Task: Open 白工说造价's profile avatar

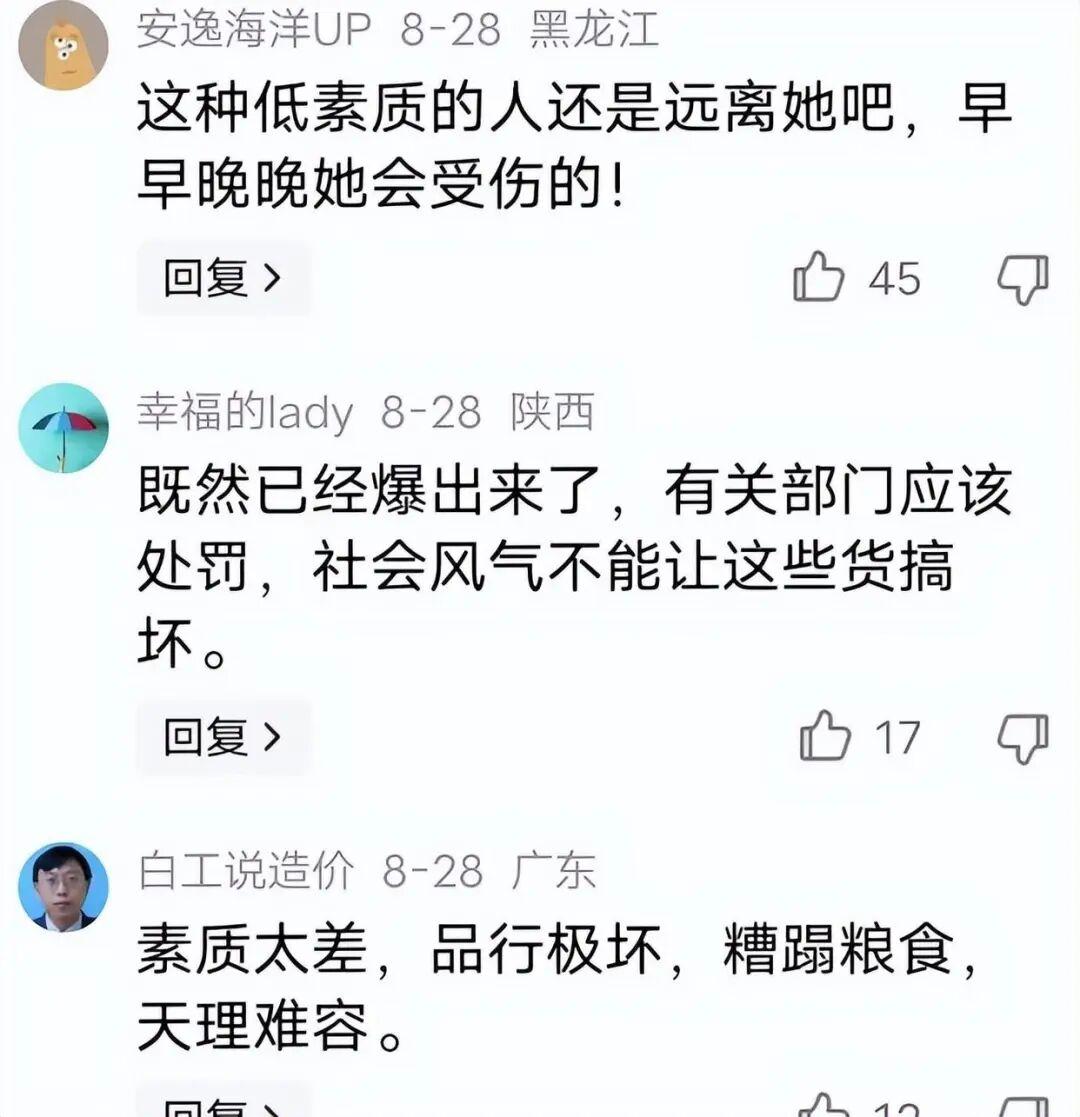Action: [x=63, y=886]
